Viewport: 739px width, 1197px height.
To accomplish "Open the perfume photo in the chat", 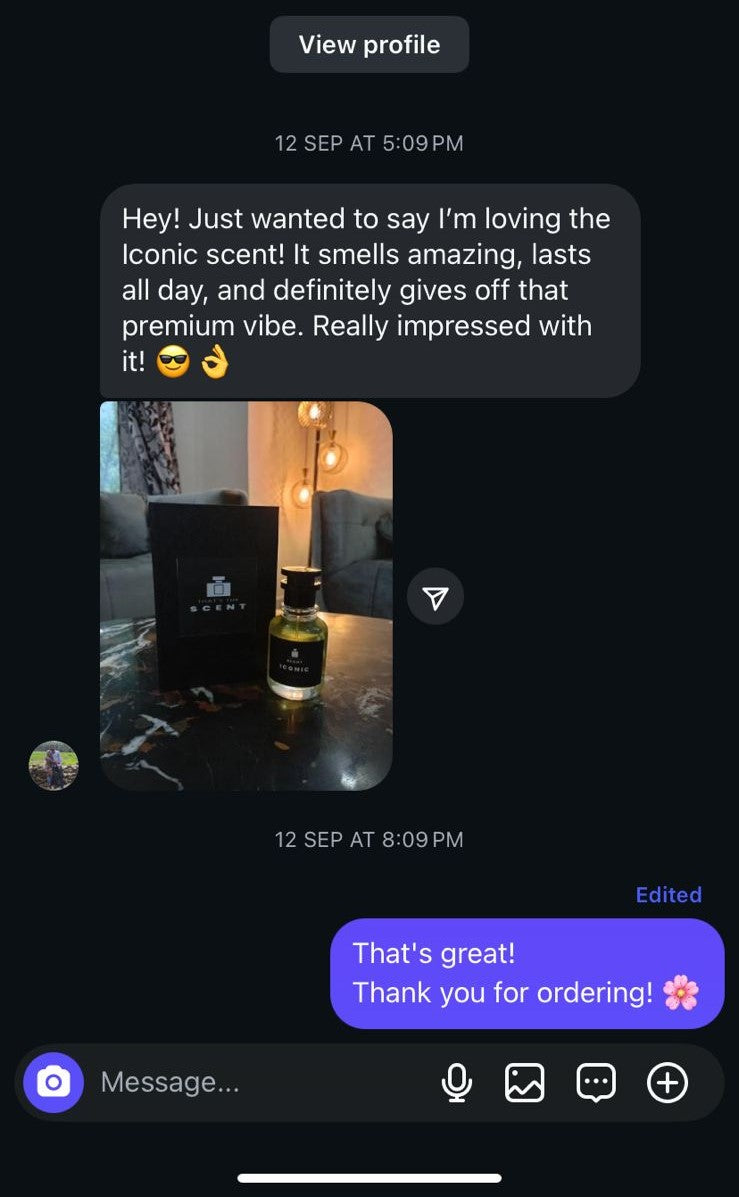I will [246, 595].
